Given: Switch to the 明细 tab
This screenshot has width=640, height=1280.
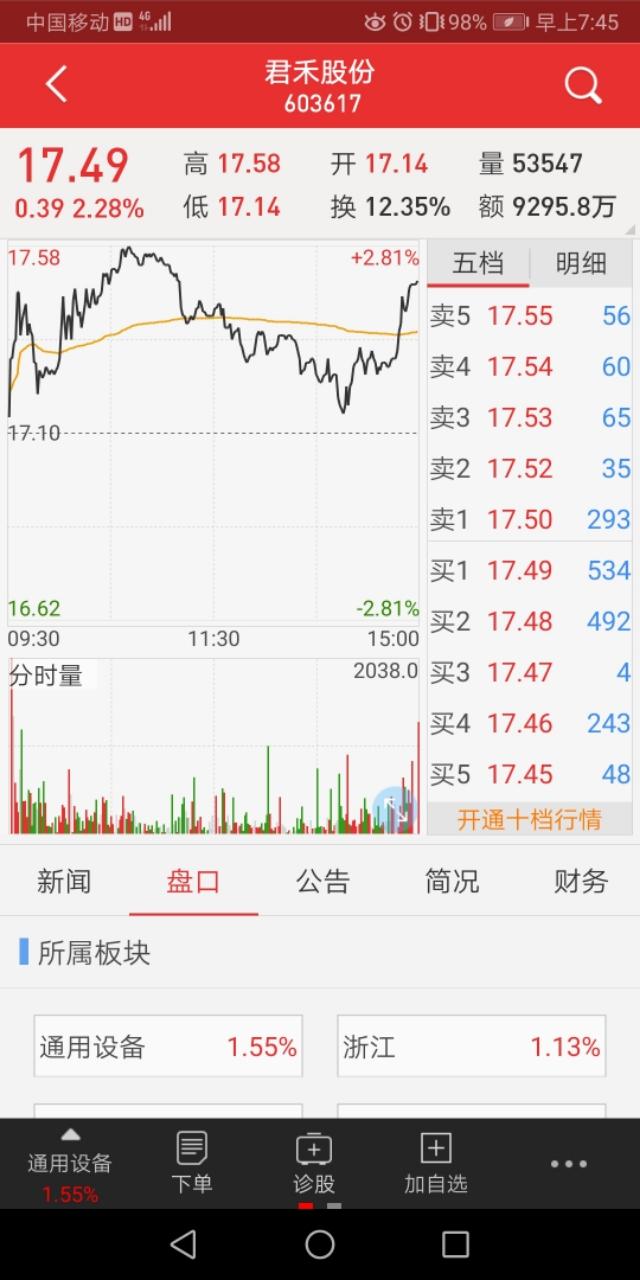Looking at the screenshot, I should click(581, 263).
